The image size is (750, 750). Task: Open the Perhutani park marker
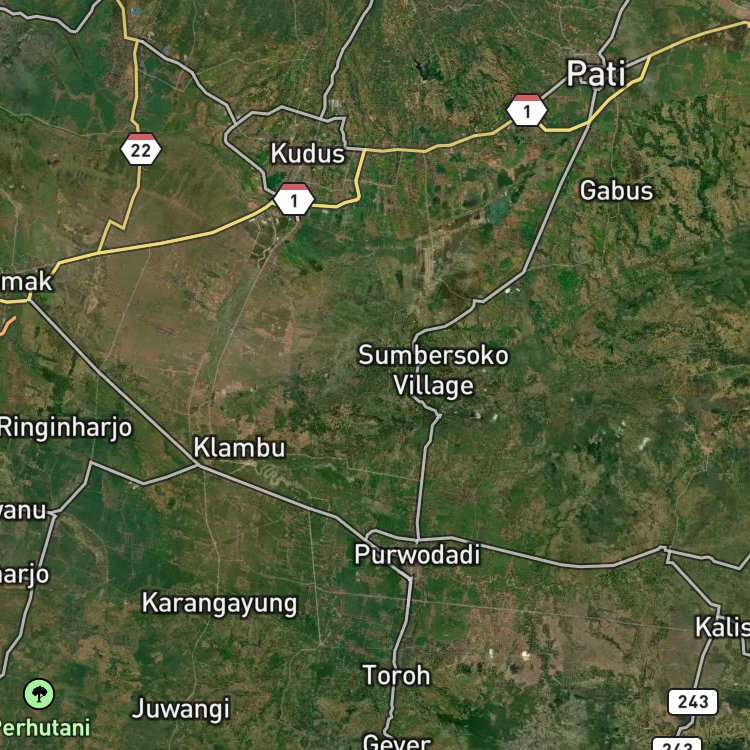[39, 694]
